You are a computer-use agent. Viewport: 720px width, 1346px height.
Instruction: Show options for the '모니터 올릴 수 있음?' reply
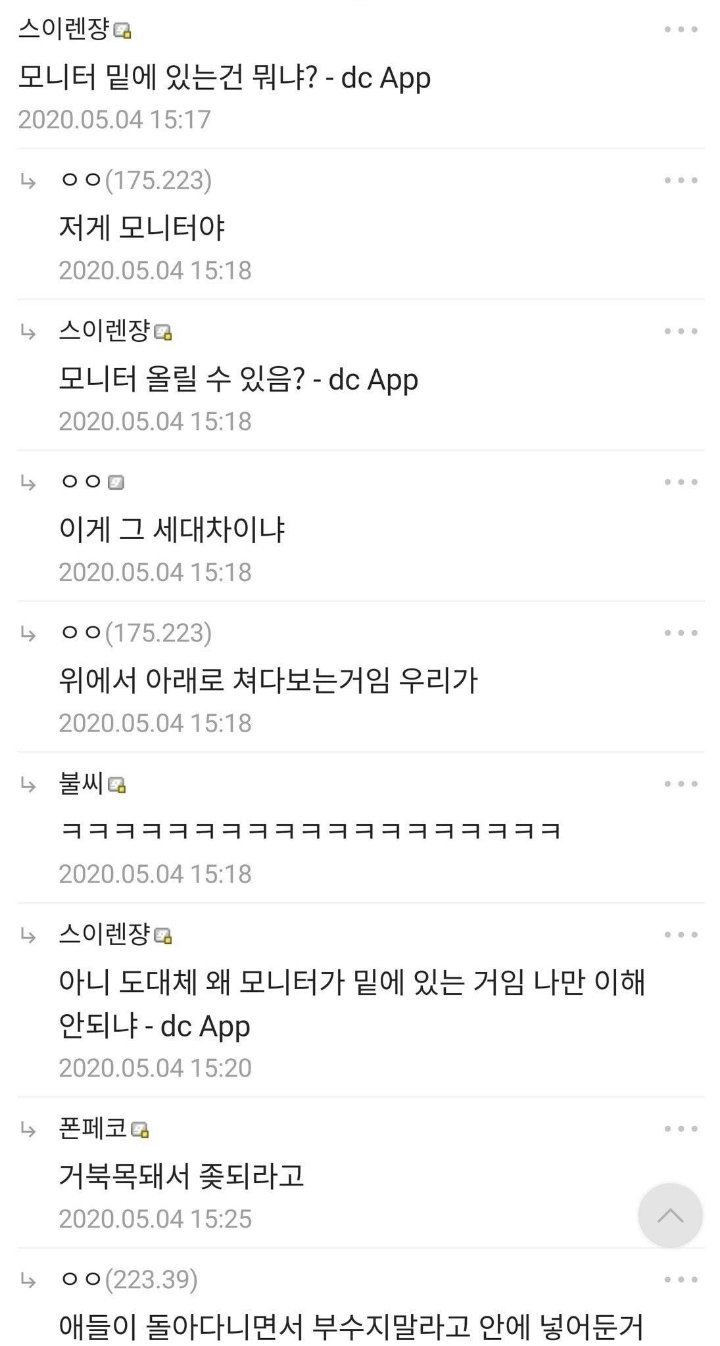pos(681,332)
